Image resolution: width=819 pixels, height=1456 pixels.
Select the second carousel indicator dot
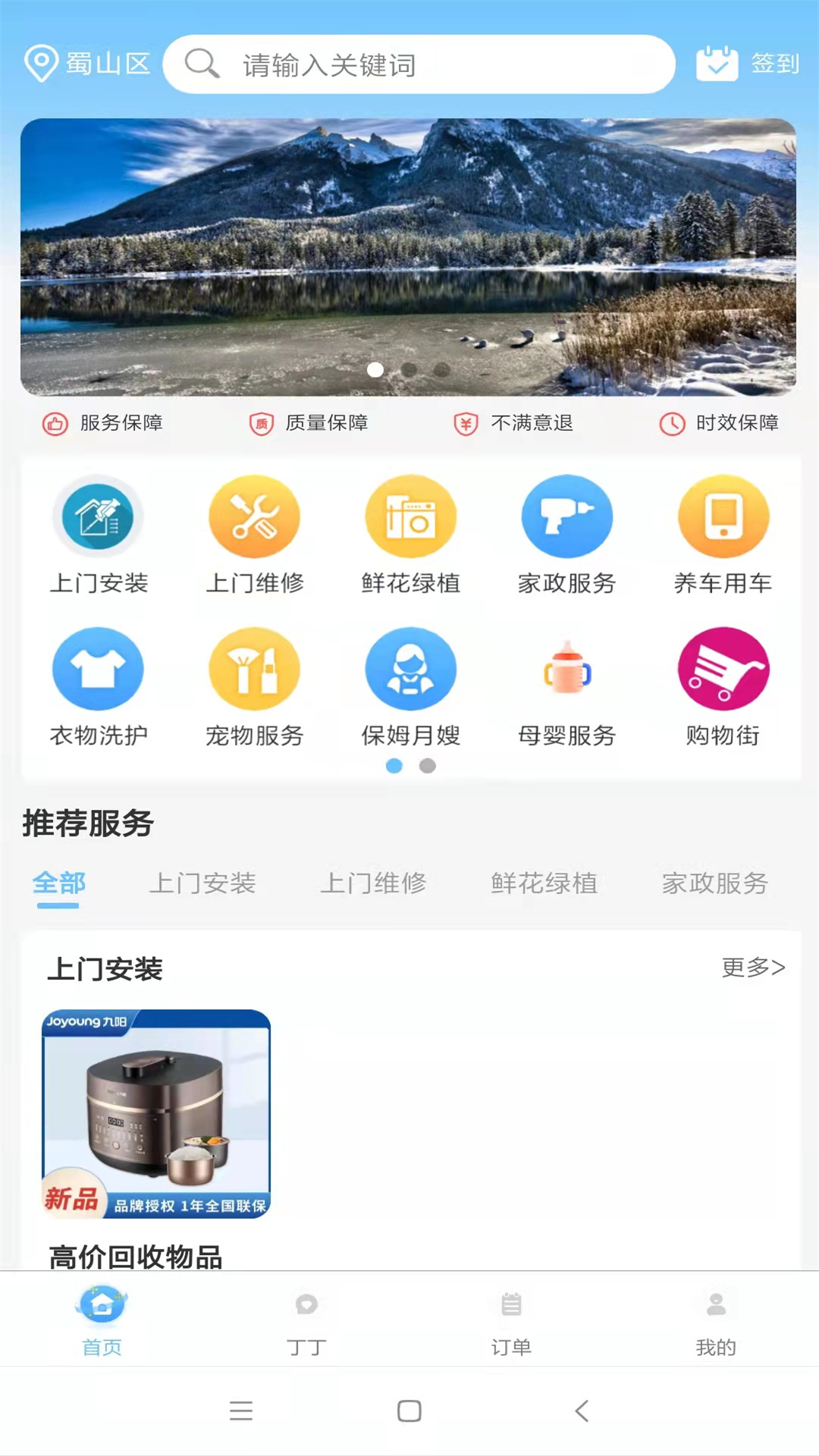click(x=409, y=370)
